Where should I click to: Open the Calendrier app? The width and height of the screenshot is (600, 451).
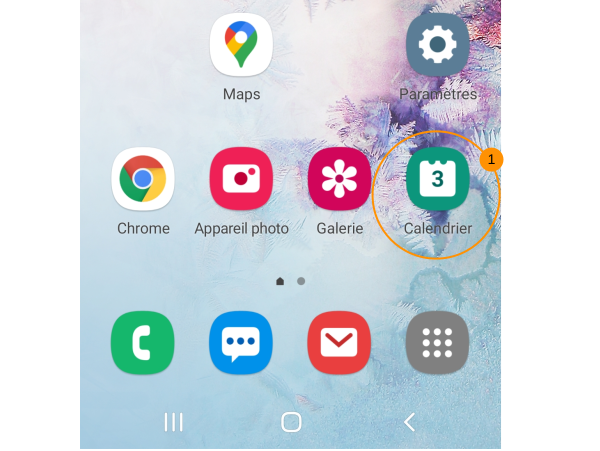[437, 179]
